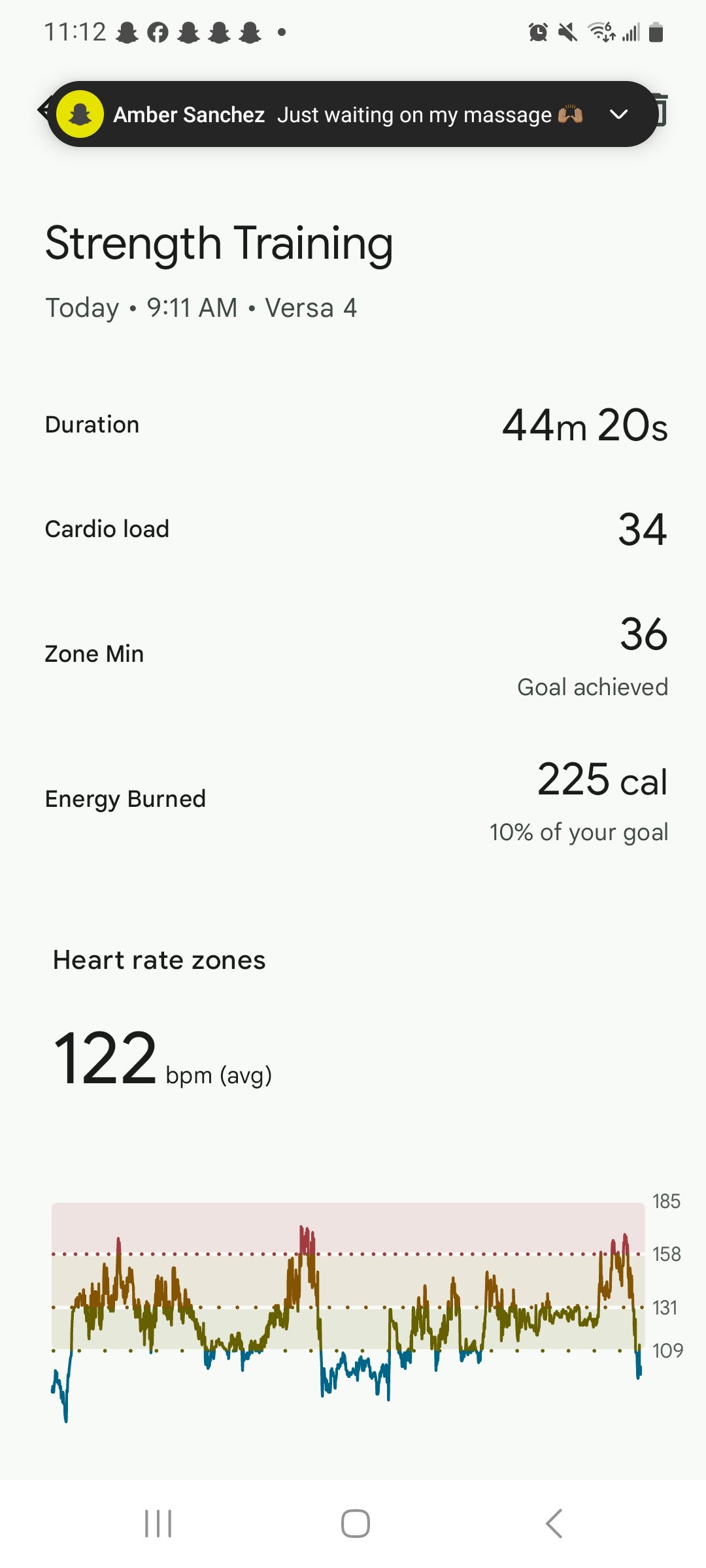Expand the Amber Sanchez notification chevron
706x1568 pixels.
pyautogui.click(x=618, y=114)
